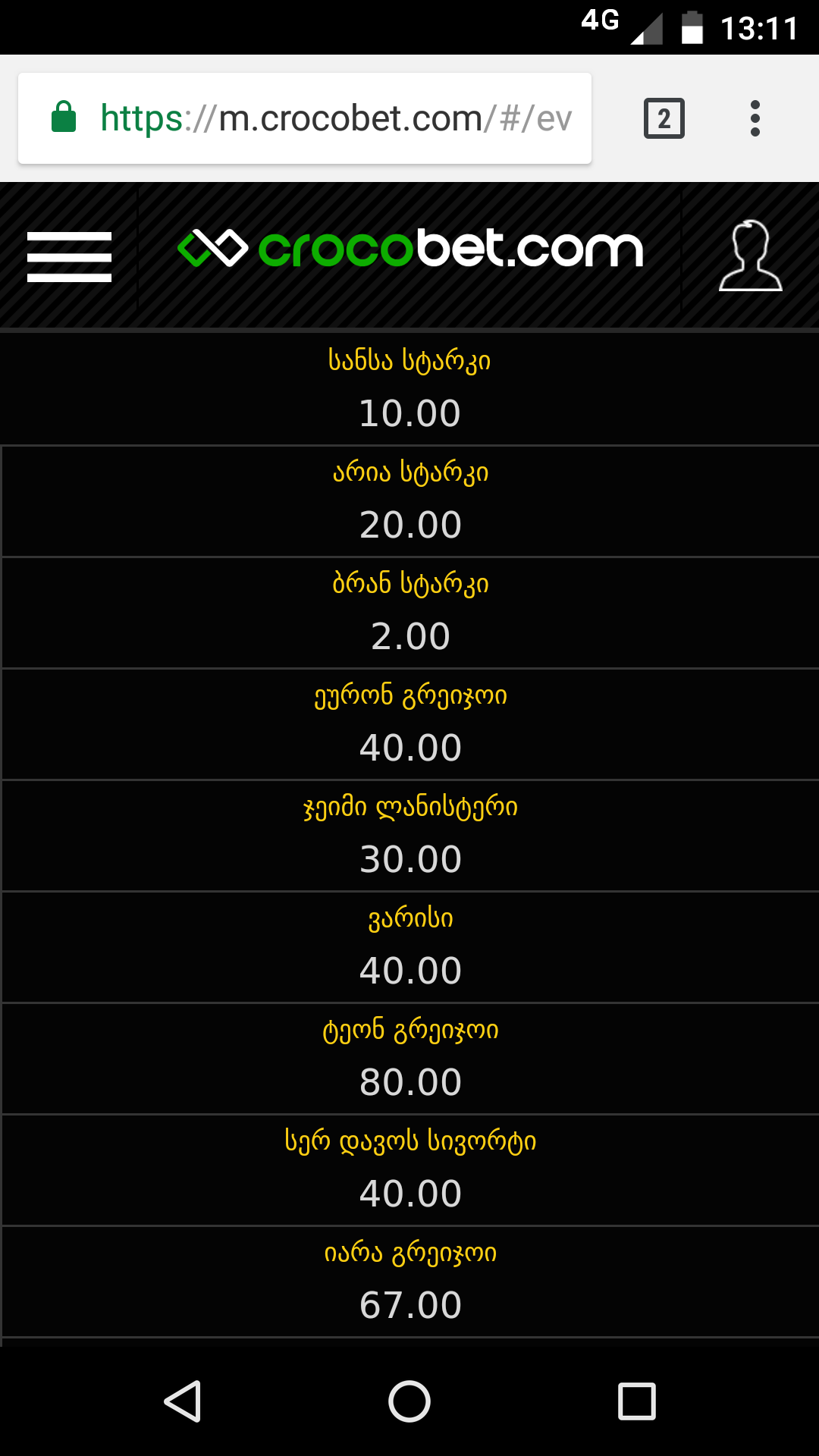This screenshot has width=819, height=1456.
Task: Select the არია სტარკი 20.00 odds
Action: [409, 501]
